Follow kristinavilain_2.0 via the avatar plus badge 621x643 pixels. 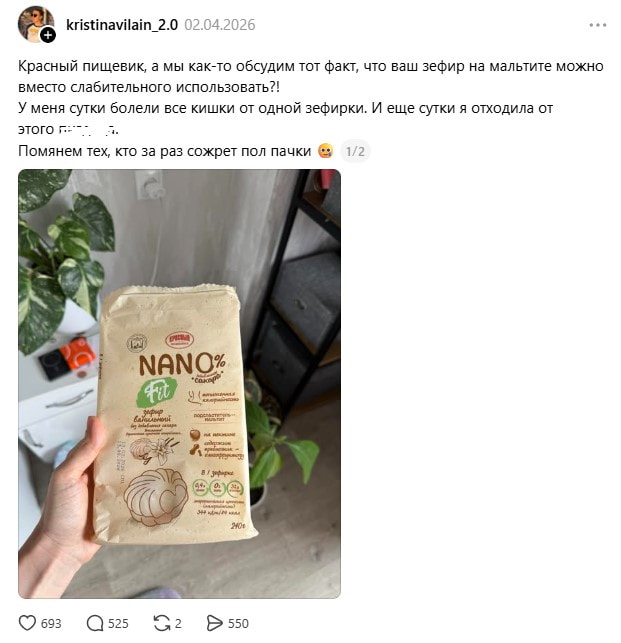click(48, 35)
